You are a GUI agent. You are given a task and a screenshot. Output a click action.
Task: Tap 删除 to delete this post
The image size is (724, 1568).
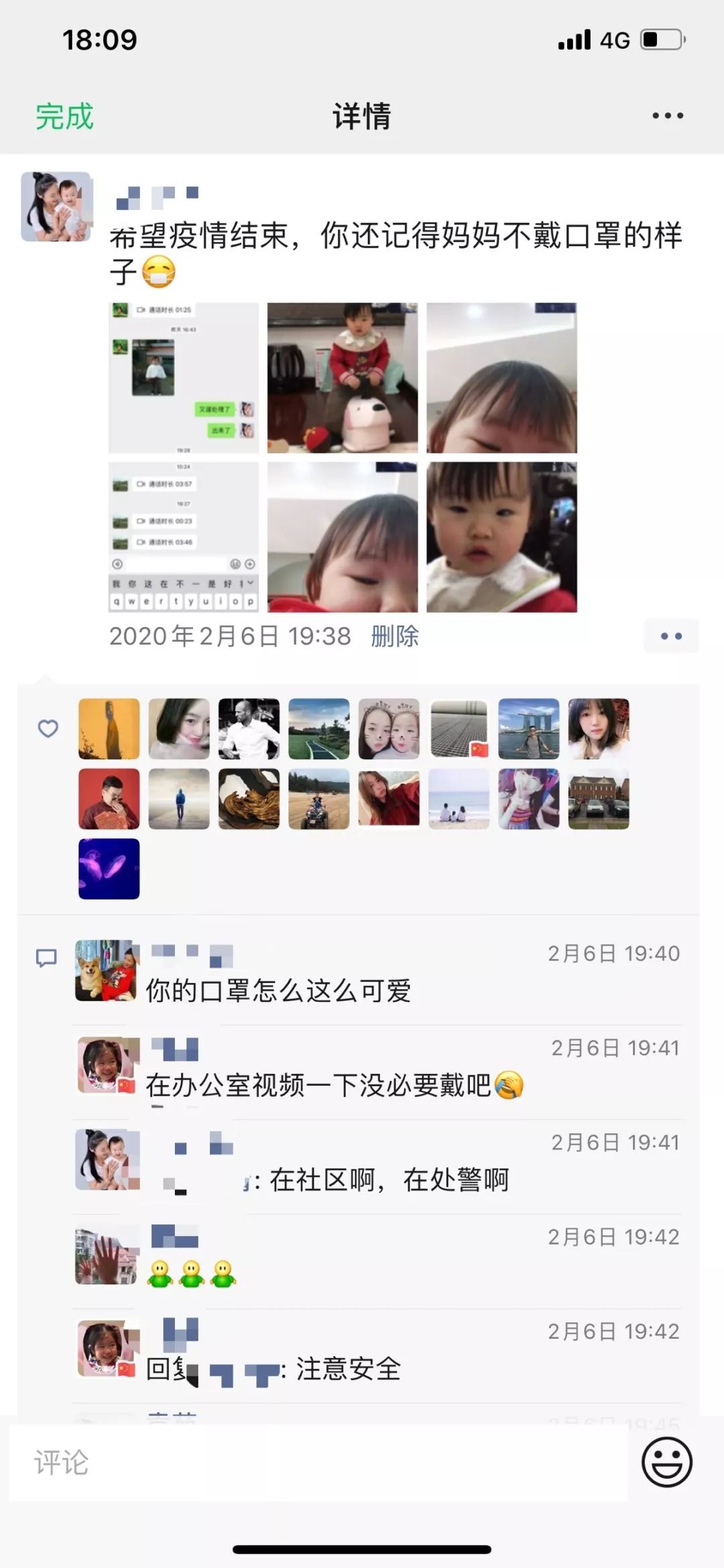395,636
